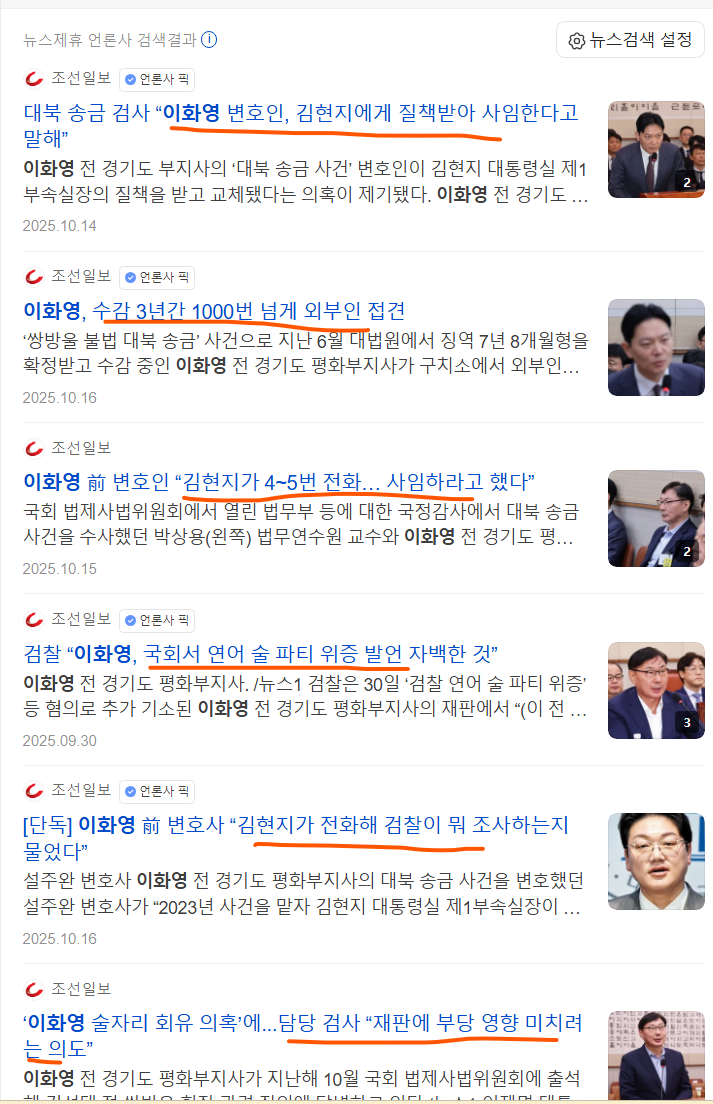
Task: View thumbnail of the 2025.09.30 article
Action: coord(655,690)
